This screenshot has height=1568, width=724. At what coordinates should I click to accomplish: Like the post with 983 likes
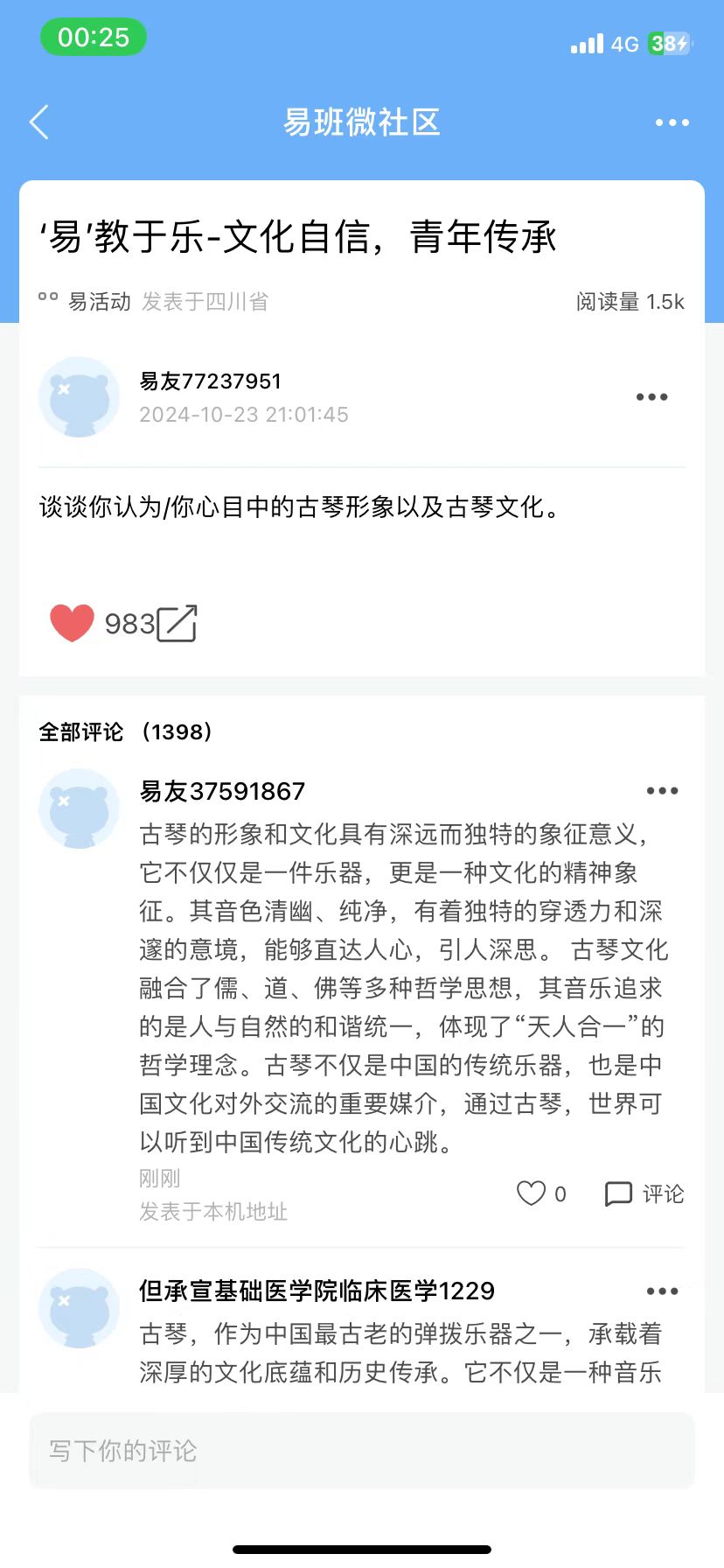tap(72, 623)
